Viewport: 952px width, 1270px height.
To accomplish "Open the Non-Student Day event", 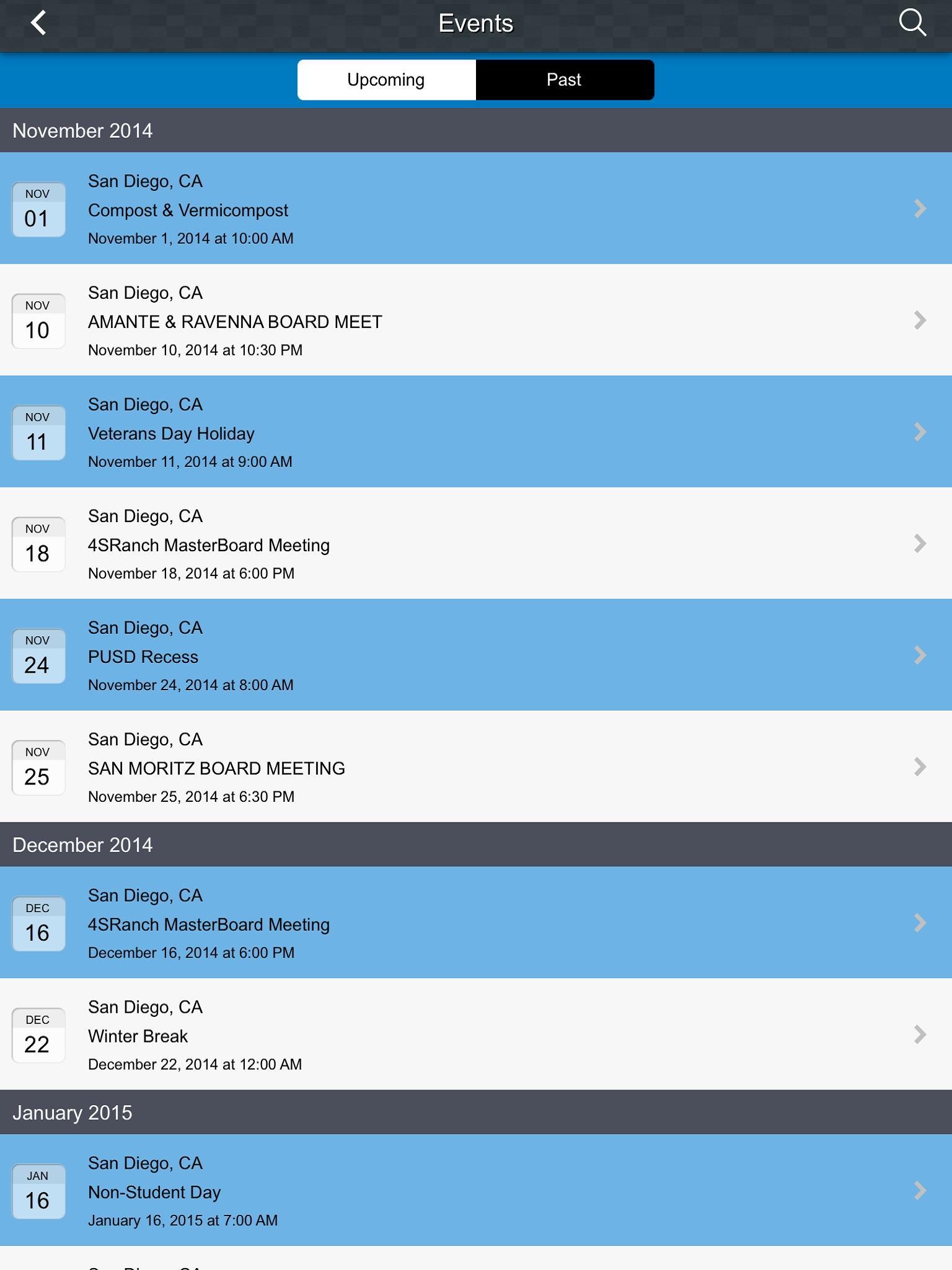I will pyautogui.click(x=475, y=1191).
